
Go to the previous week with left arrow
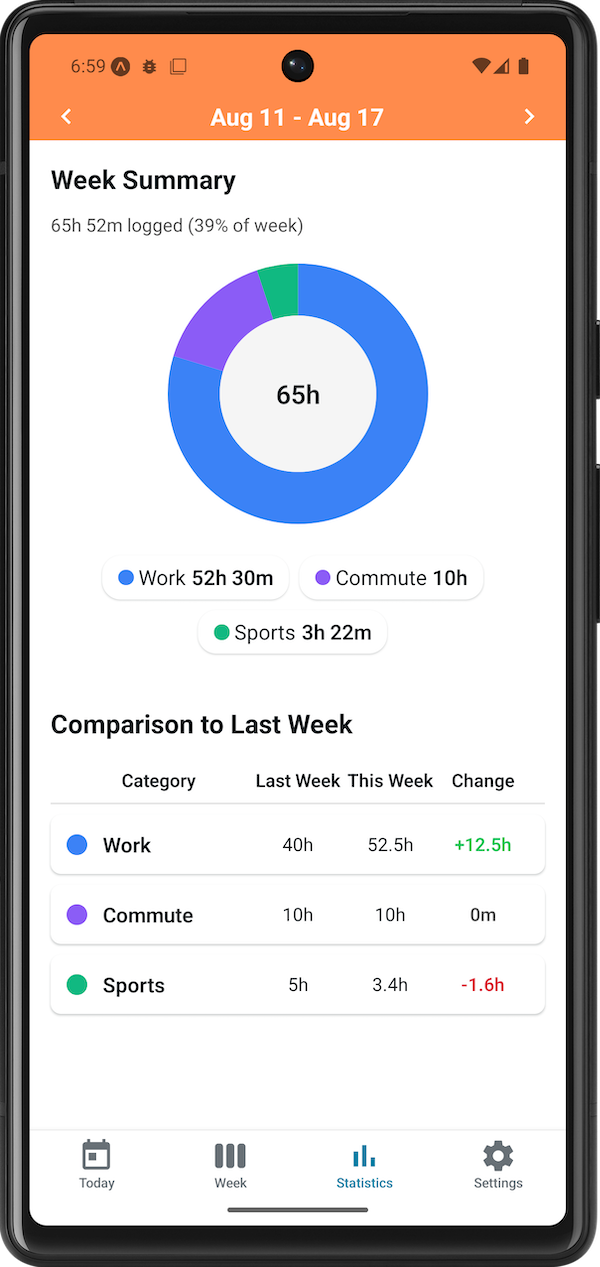67,117
